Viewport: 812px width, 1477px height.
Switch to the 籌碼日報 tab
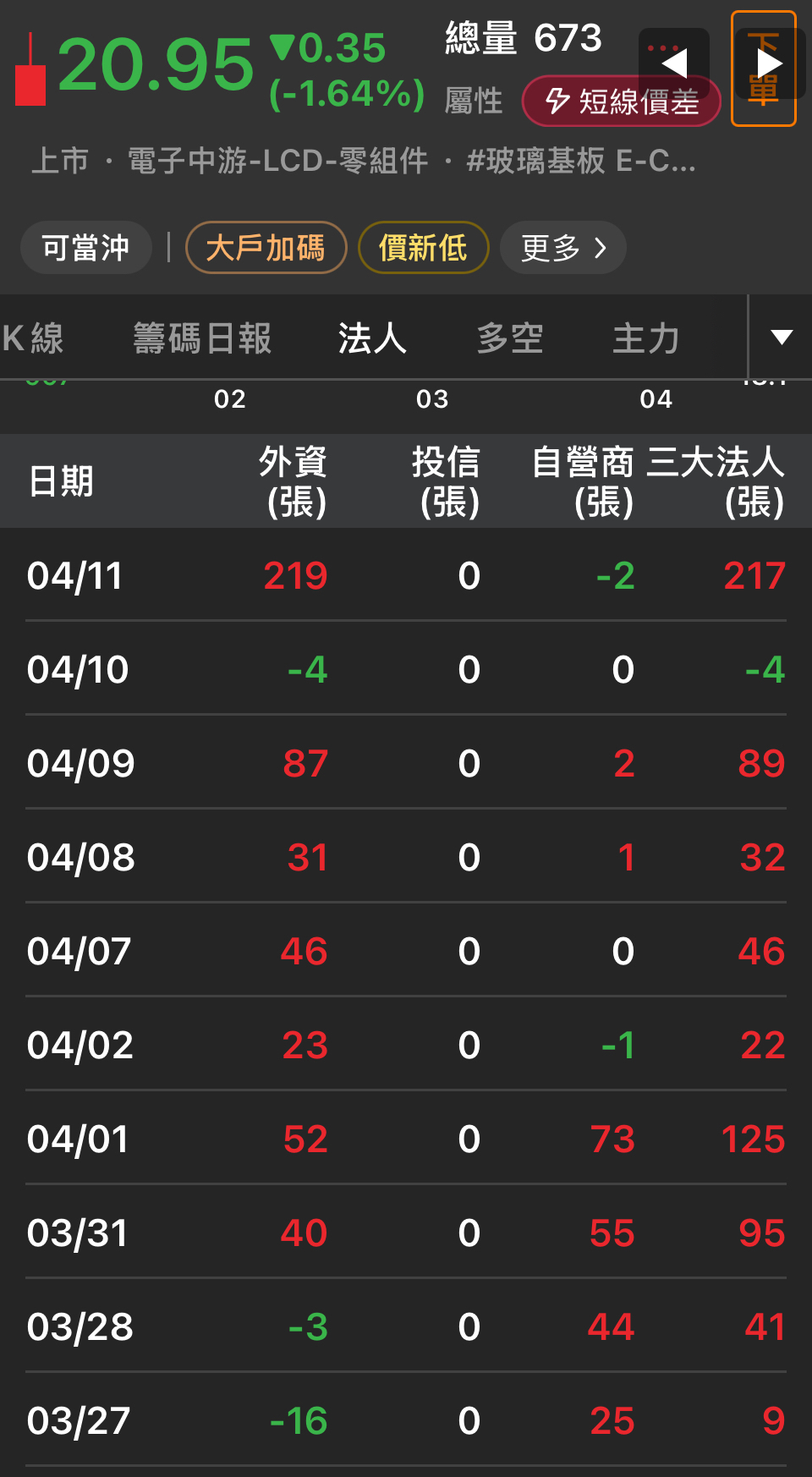pyautogui.click(x=202, y=338)
